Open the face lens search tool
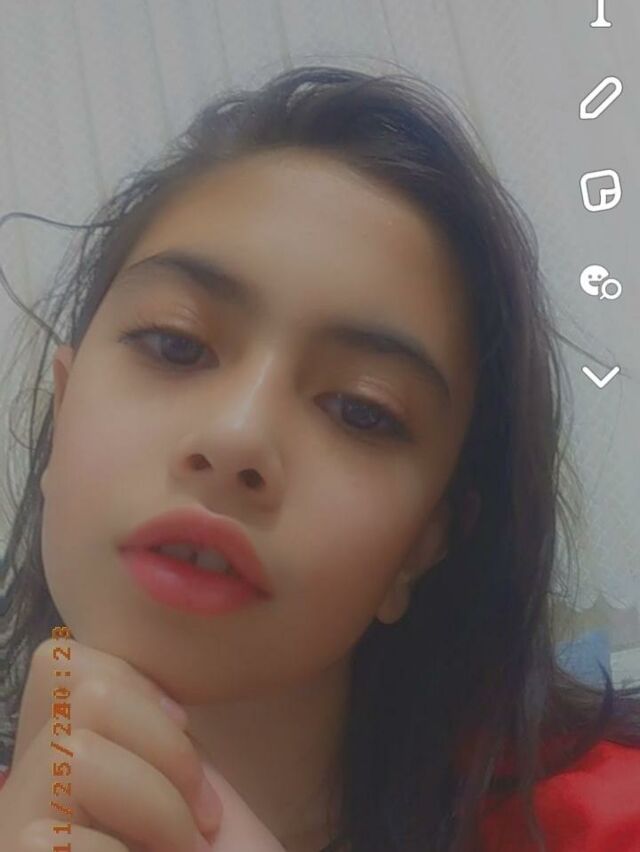Viewport: 640px width, 852px height. click(x=600, y=282)
